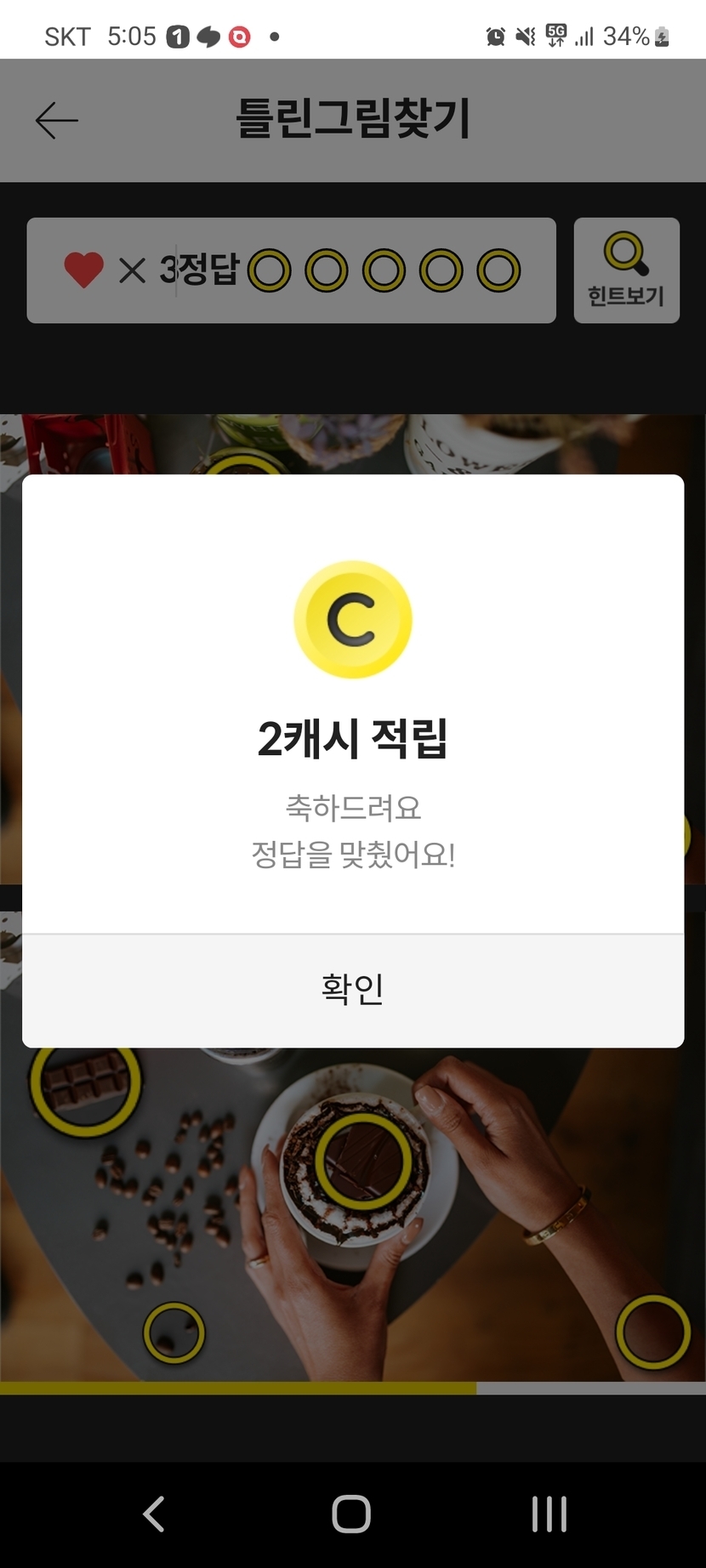706x1568 pixels.
Task: Confirm the reward dialog with 확인
Action: click(x=353, y=990)
